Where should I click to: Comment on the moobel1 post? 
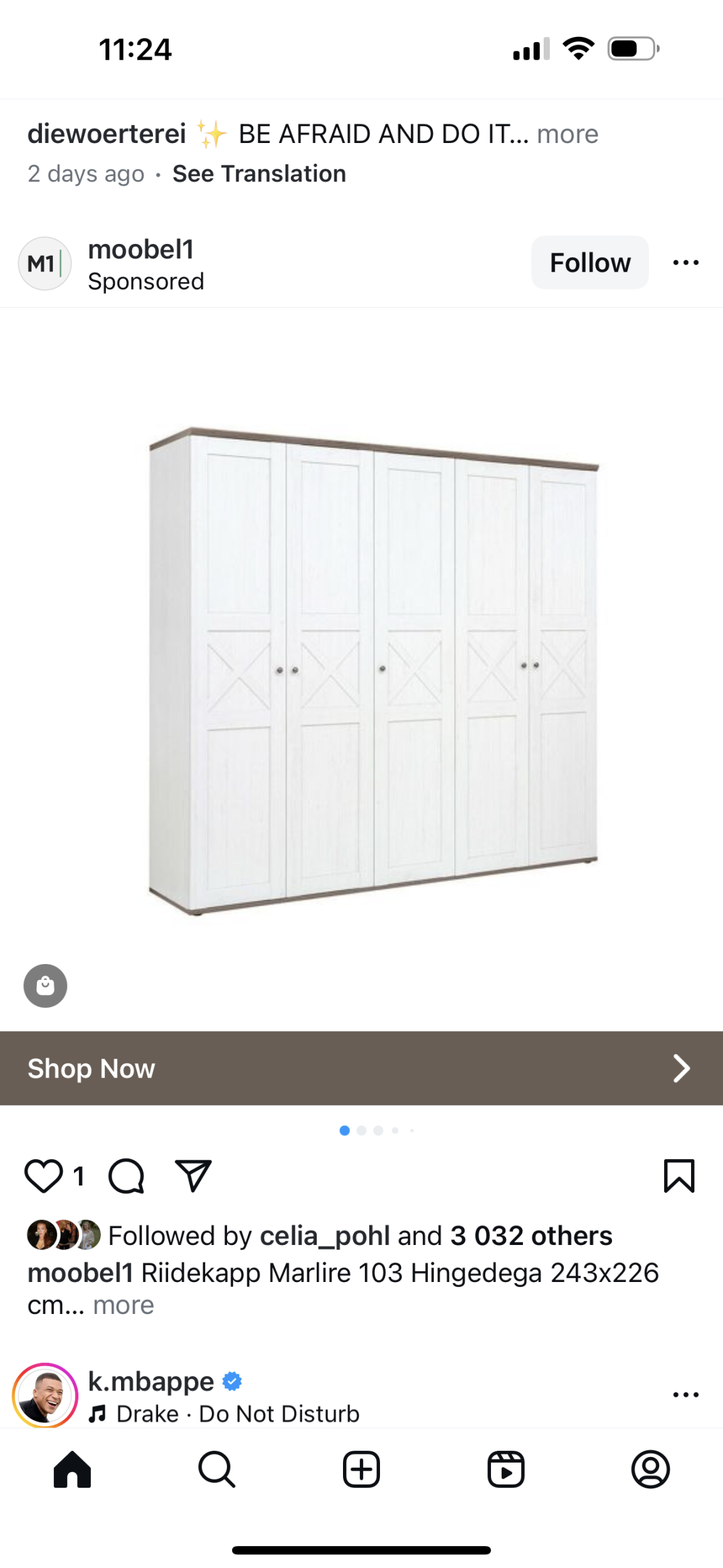(x=127, y=1175)
